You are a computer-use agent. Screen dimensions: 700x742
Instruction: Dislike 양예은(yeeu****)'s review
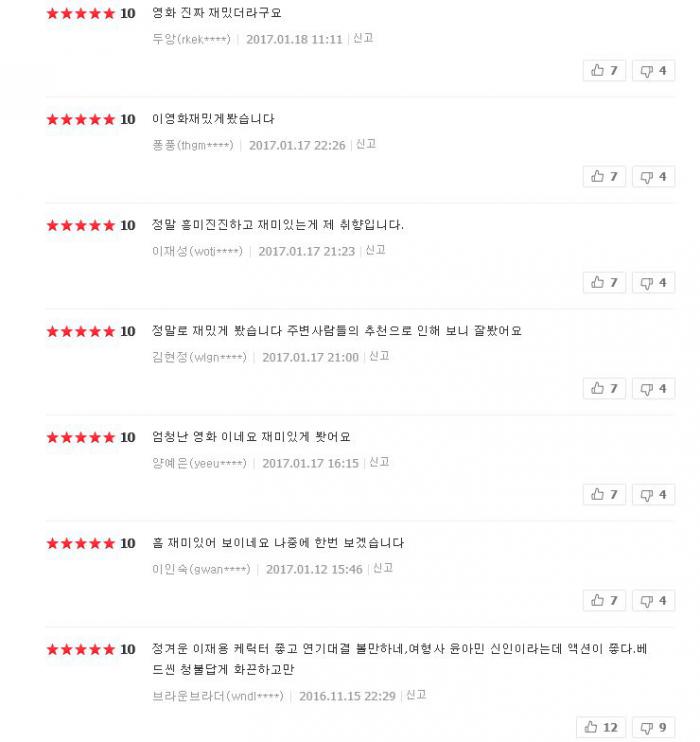coord(653,494)
